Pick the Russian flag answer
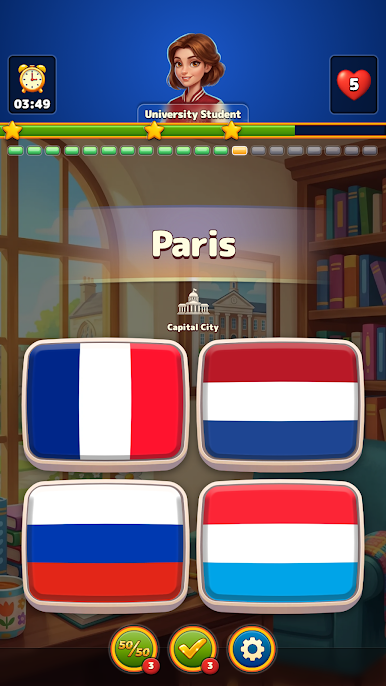This screenshot has width=386, height=686. click(105, 545)
